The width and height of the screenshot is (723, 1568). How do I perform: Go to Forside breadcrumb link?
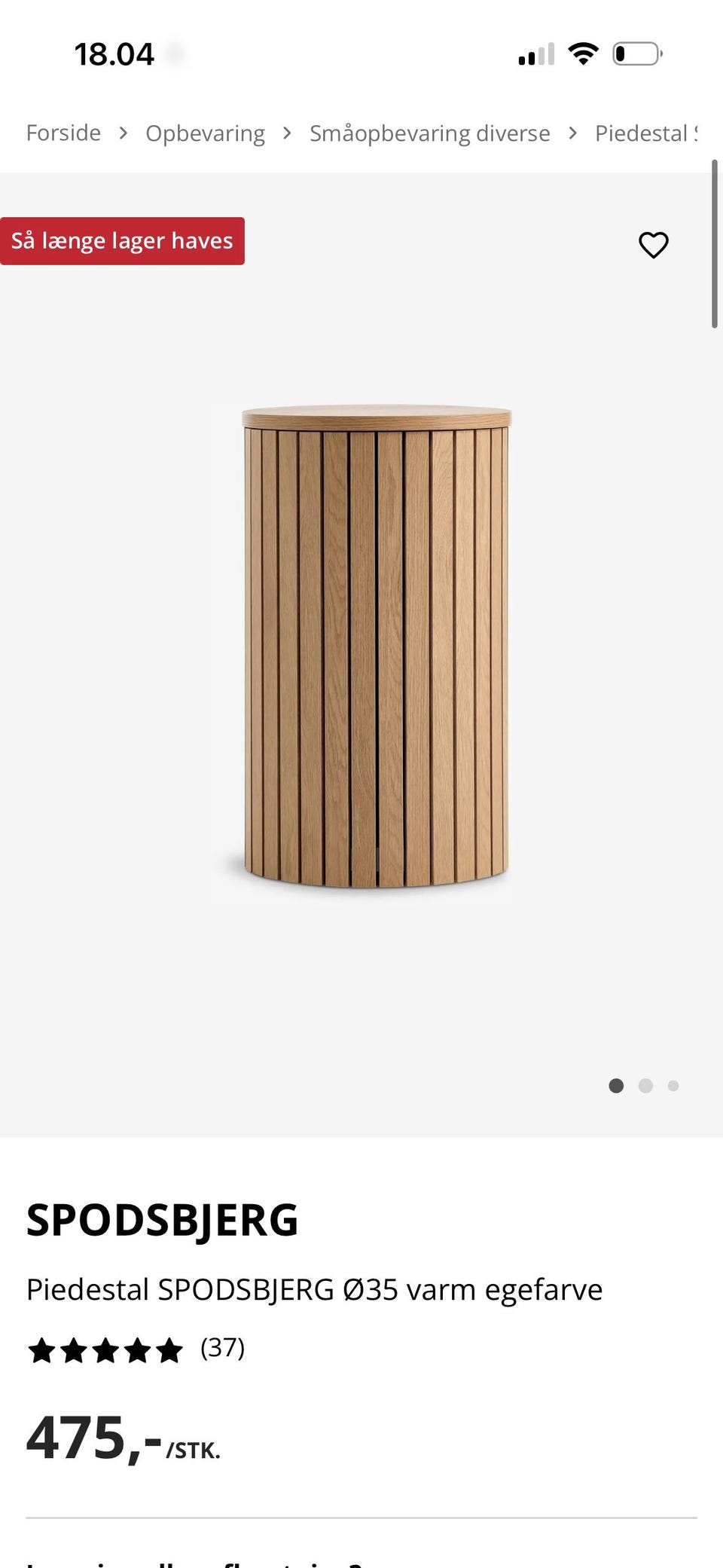point(63,133)
